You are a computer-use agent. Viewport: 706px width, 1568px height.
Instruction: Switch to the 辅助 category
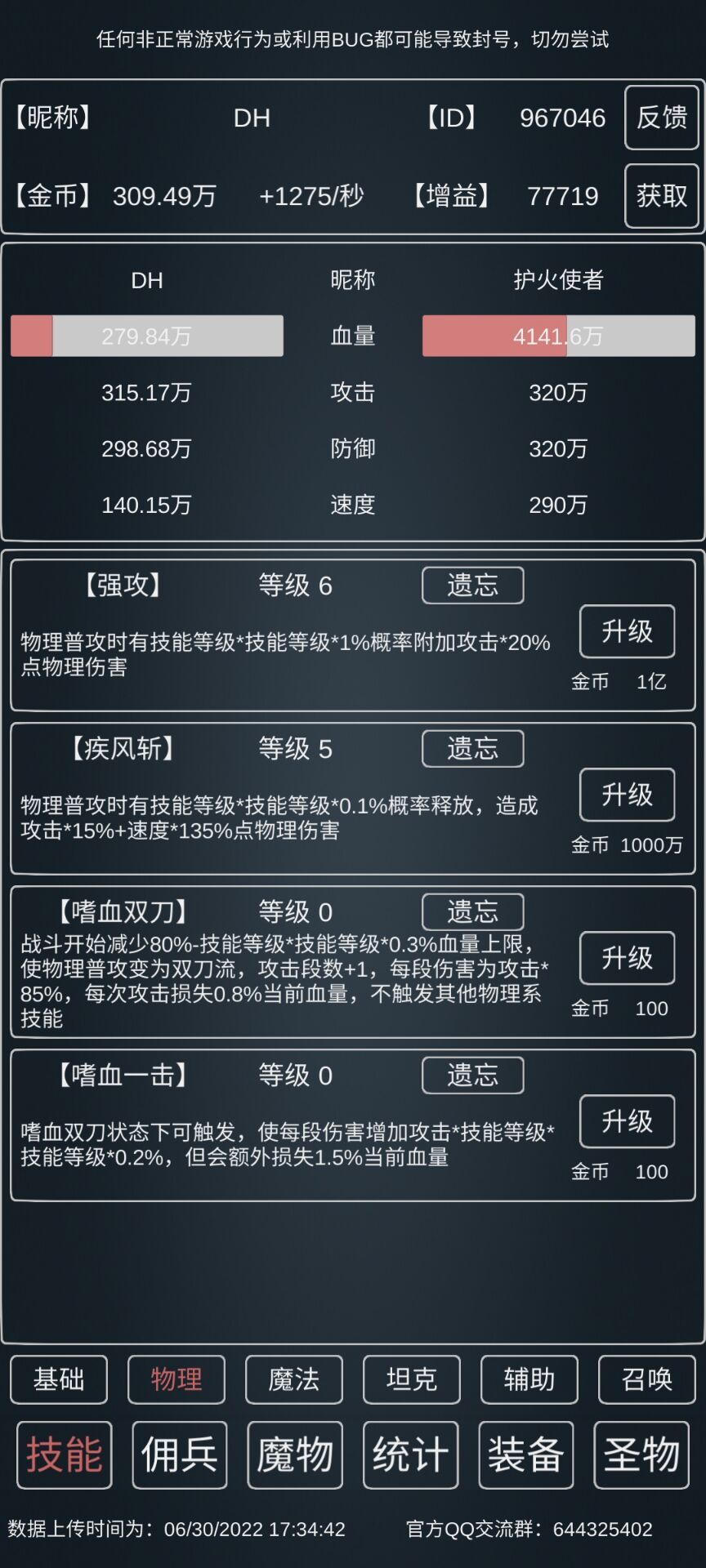click(529, 1380)
